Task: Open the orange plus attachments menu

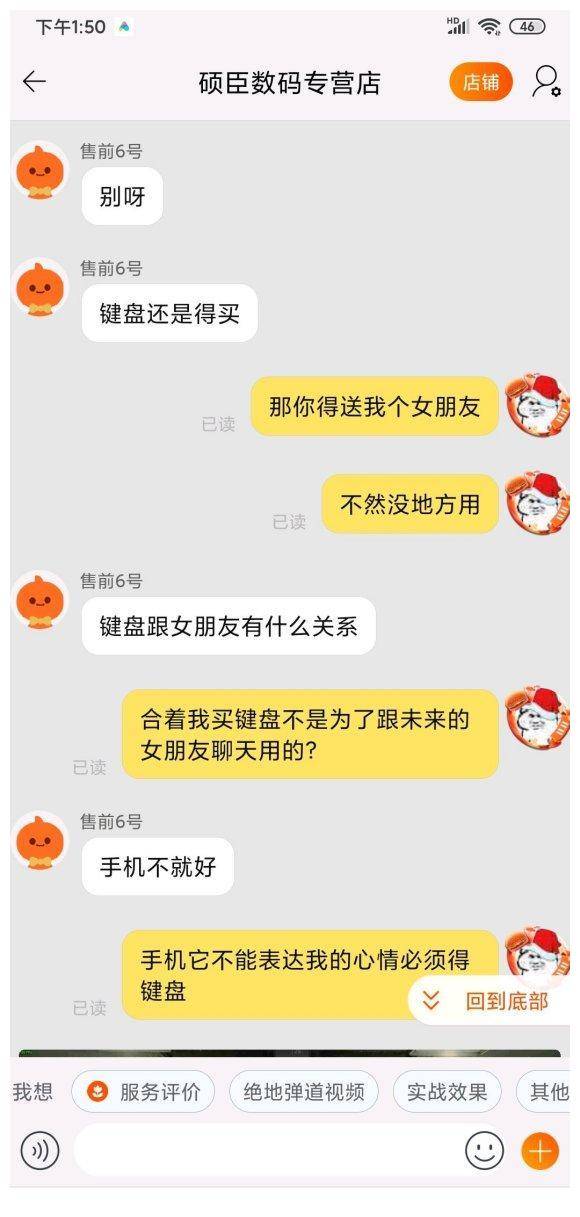Action: click(540, 1151)
